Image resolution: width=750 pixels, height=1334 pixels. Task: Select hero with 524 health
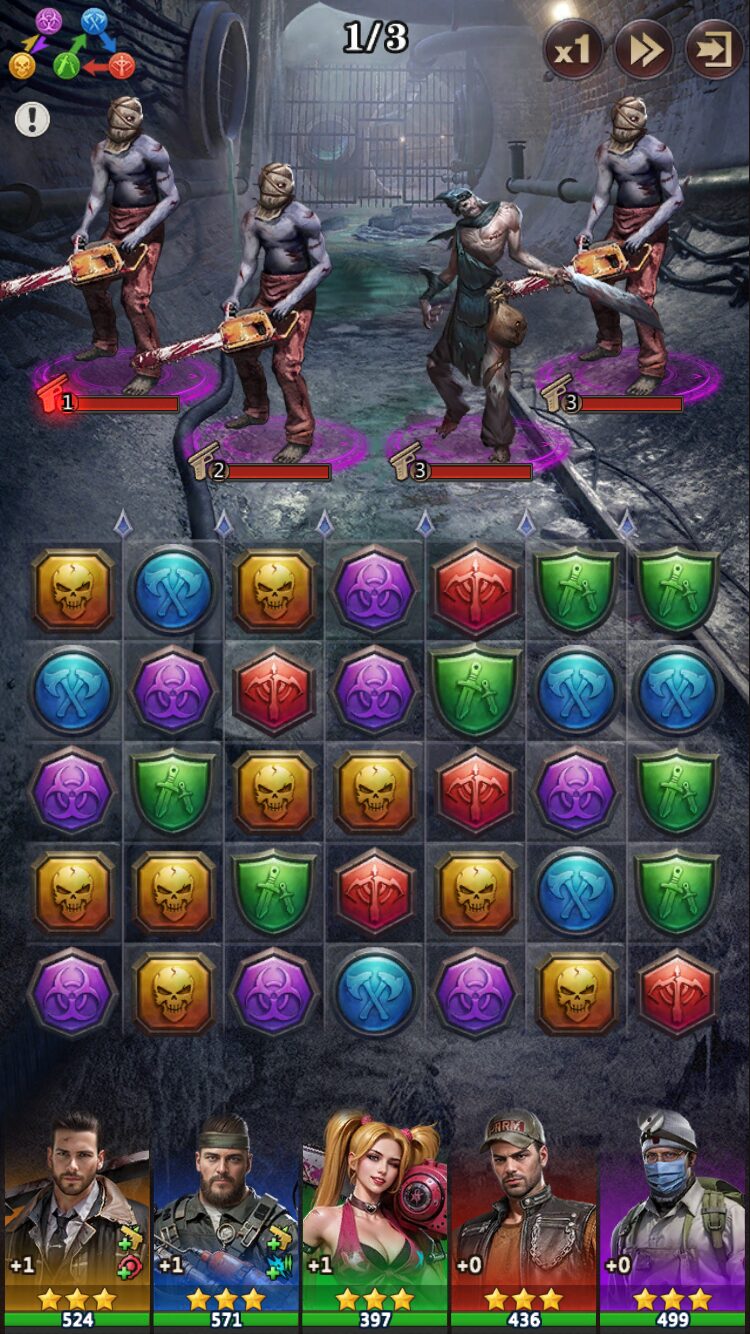click(x=76, y=1215)
